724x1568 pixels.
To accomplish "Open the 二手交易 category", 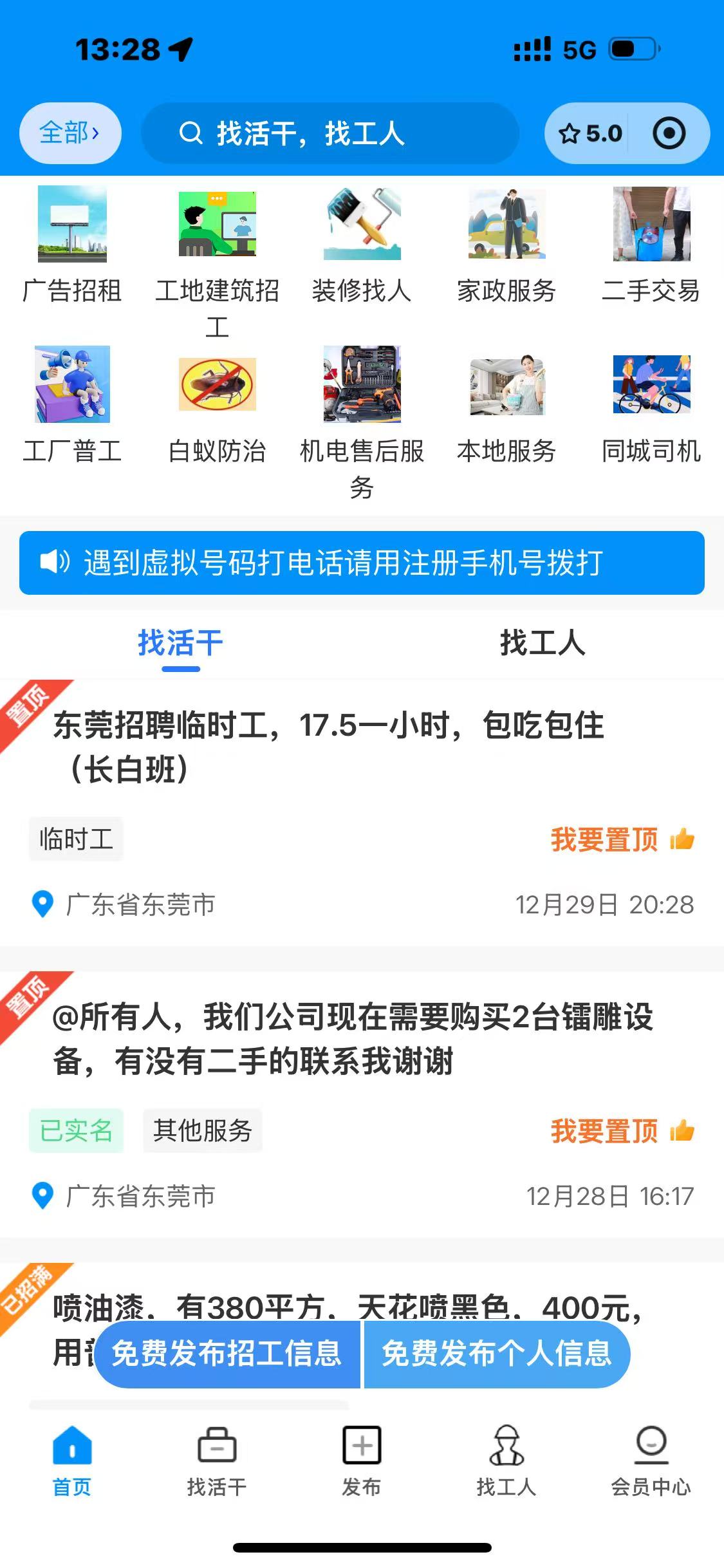I will point(651,245).
